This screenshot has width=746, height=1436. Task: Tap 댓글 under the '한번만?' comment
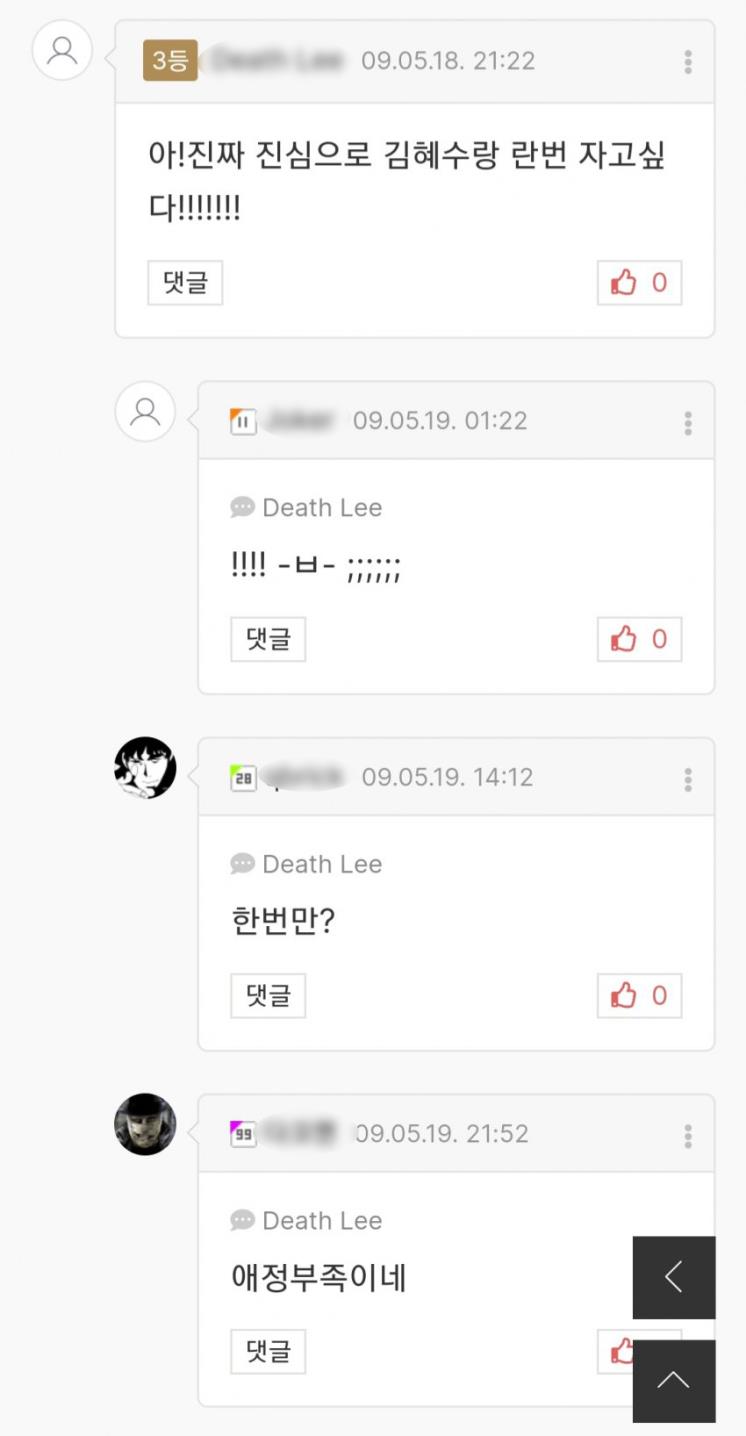tap(268, 995)
